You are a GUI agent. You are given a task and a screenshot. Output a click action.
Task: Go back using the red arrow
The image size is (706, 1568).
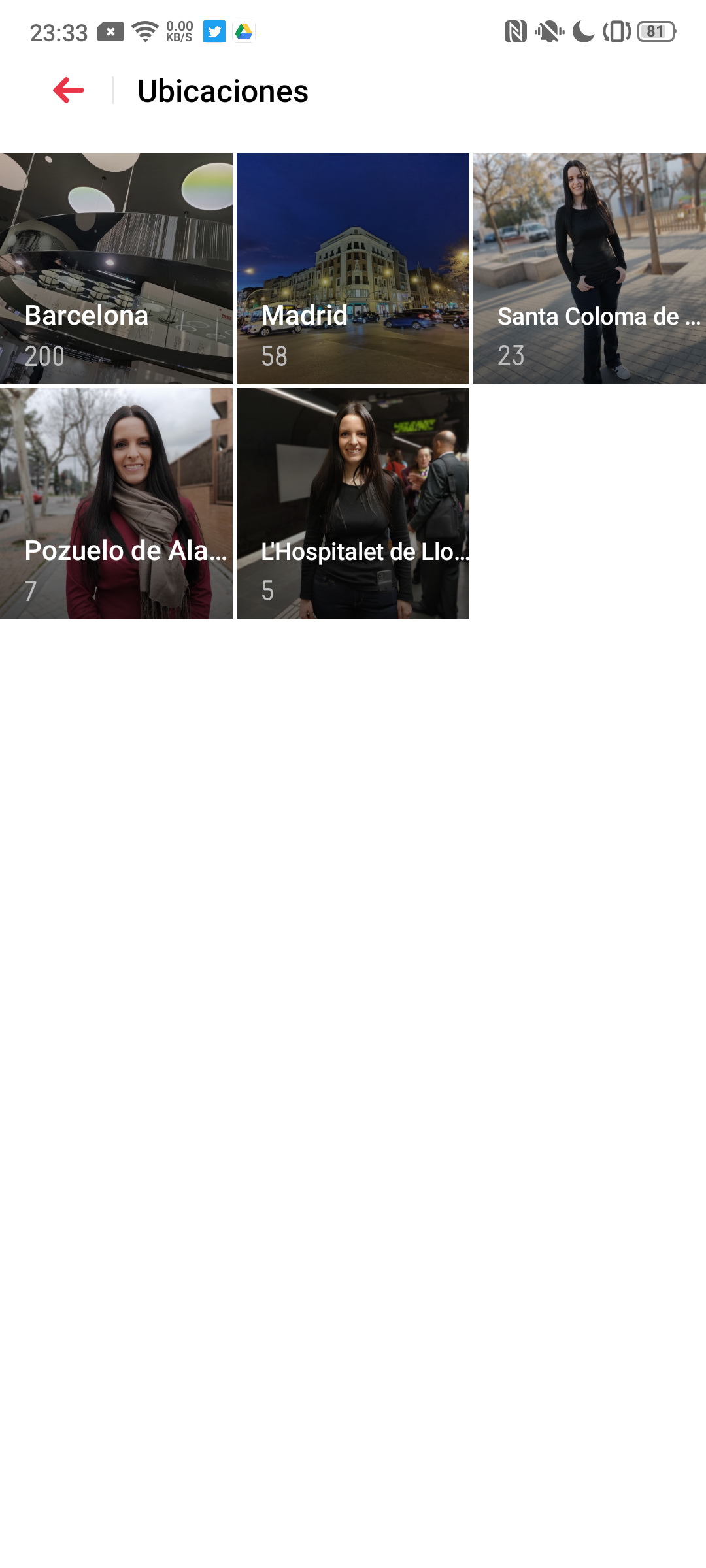69,90
